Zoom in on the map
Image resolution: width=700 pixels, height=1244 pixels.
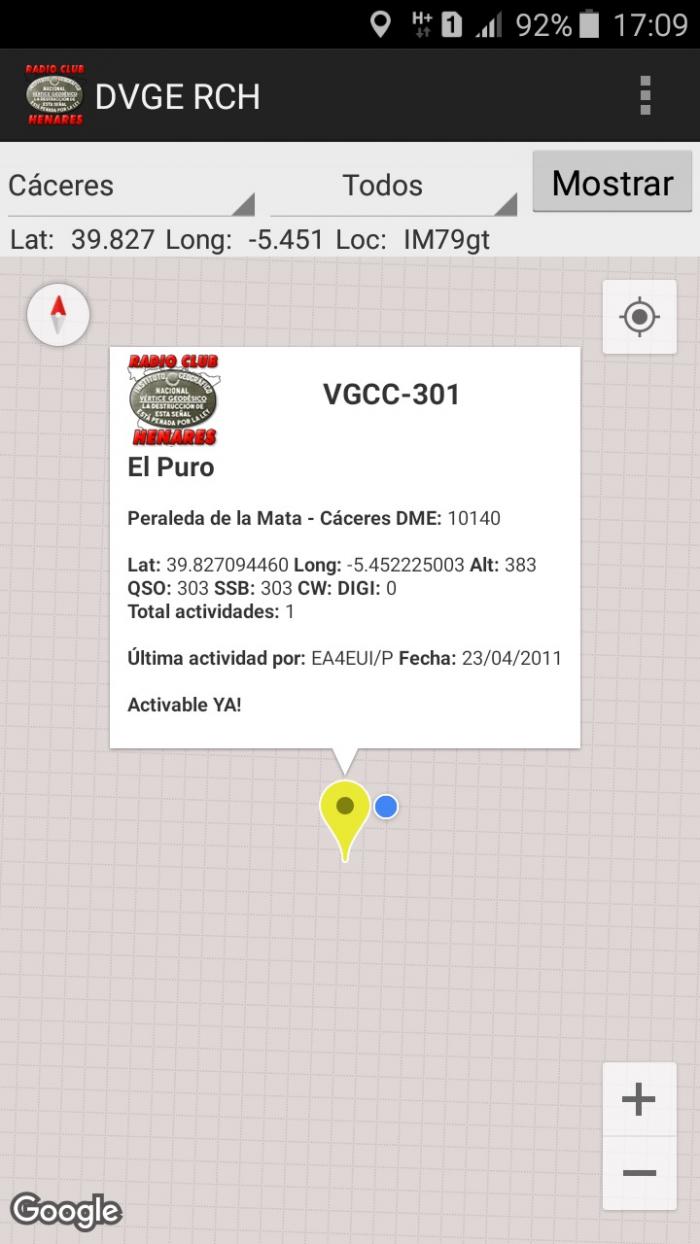(639, 1100)
